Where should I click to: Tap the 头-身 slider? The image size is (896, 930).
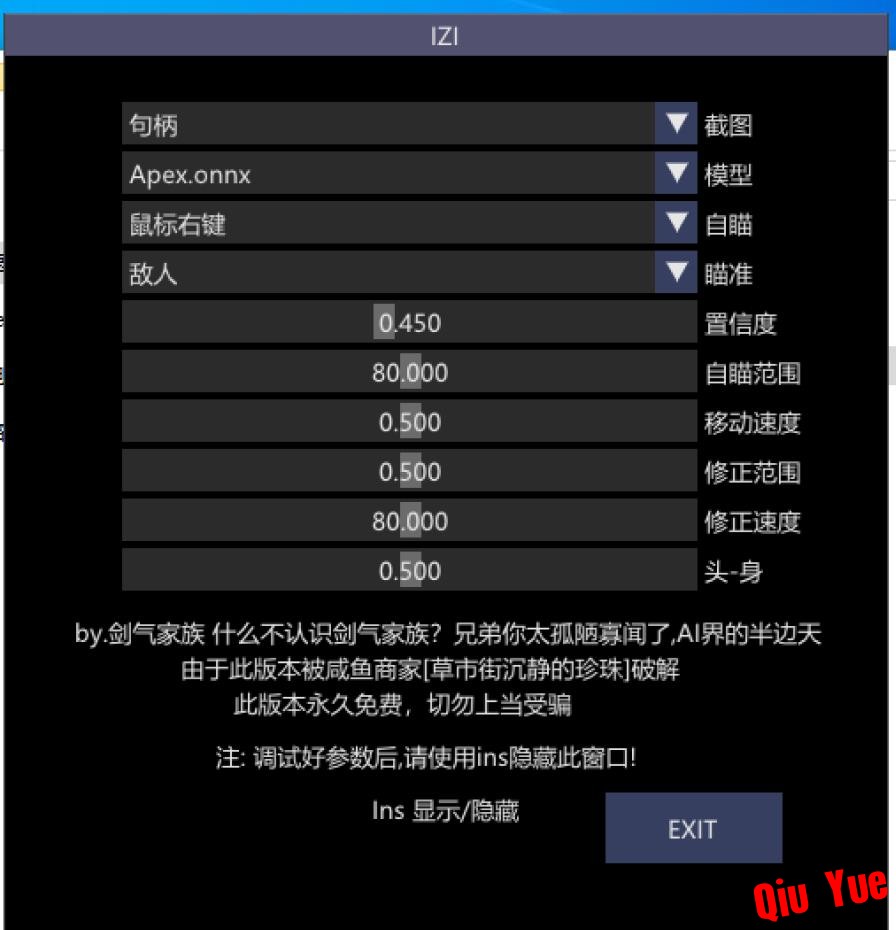coord(409,570)
